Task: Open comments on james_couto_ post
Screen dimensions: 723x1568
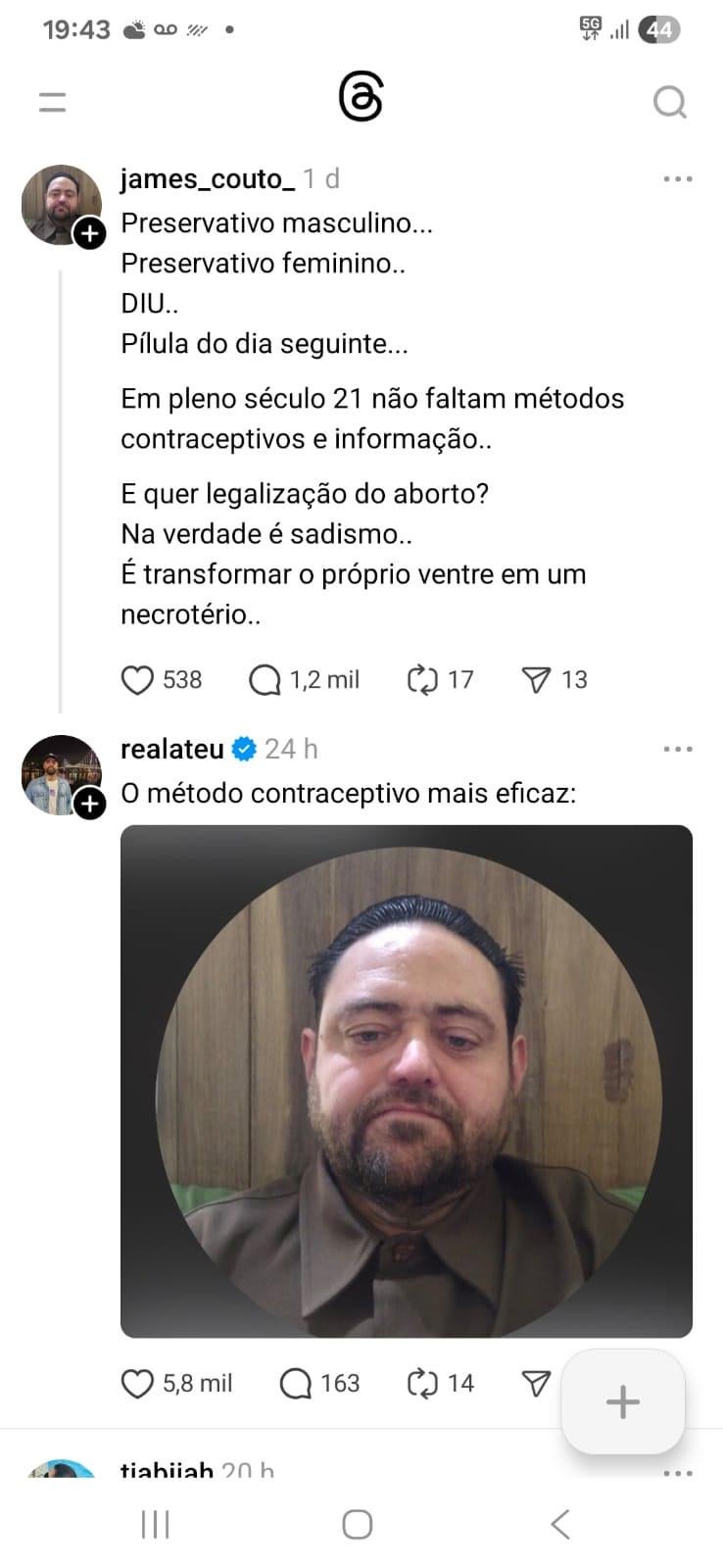Action: tap(265, 679)
